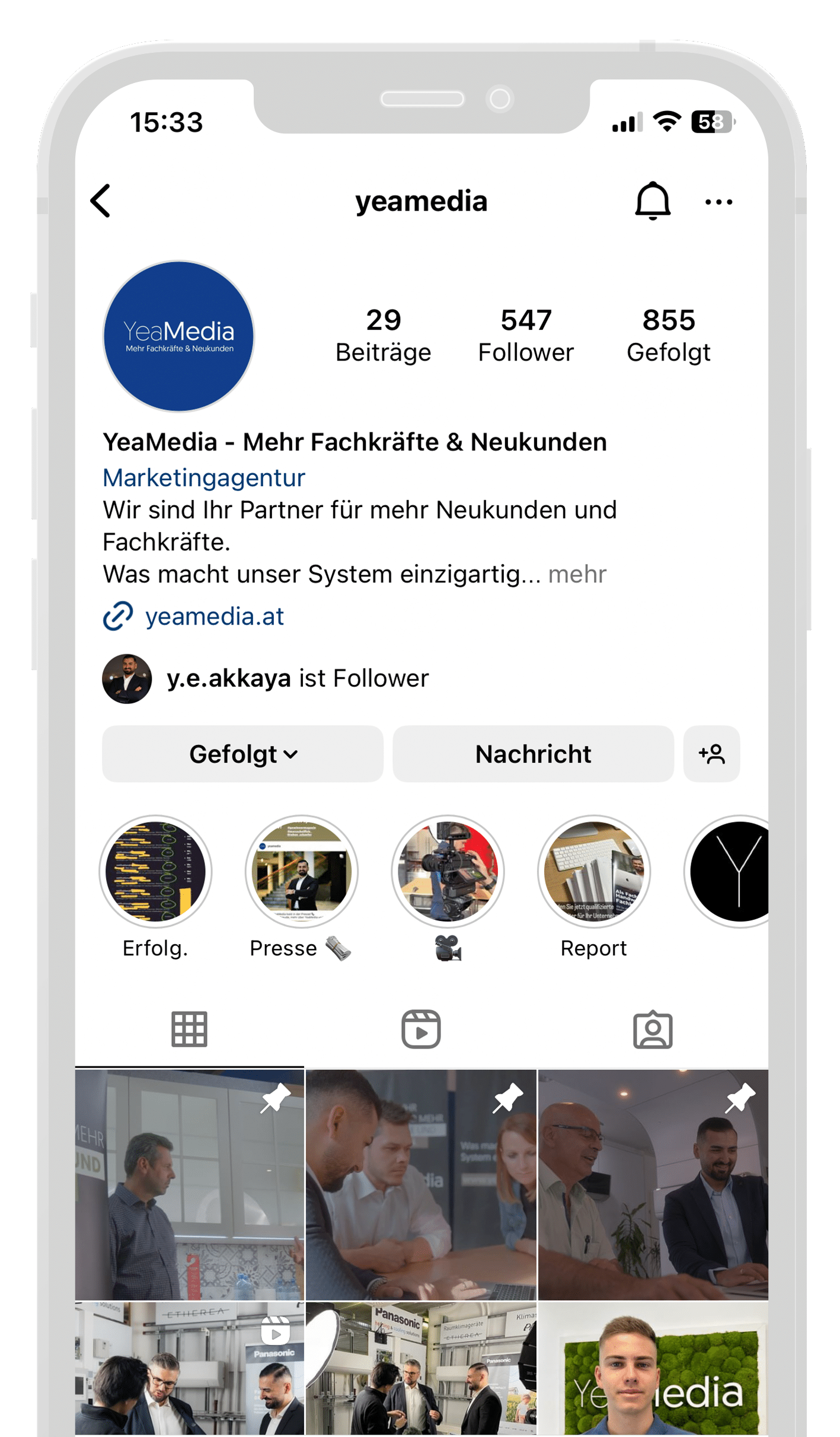This screenshot has width=840, height=1437.
Task: Open the 'Presse' story highlight
Action: [x=301, y=871]
